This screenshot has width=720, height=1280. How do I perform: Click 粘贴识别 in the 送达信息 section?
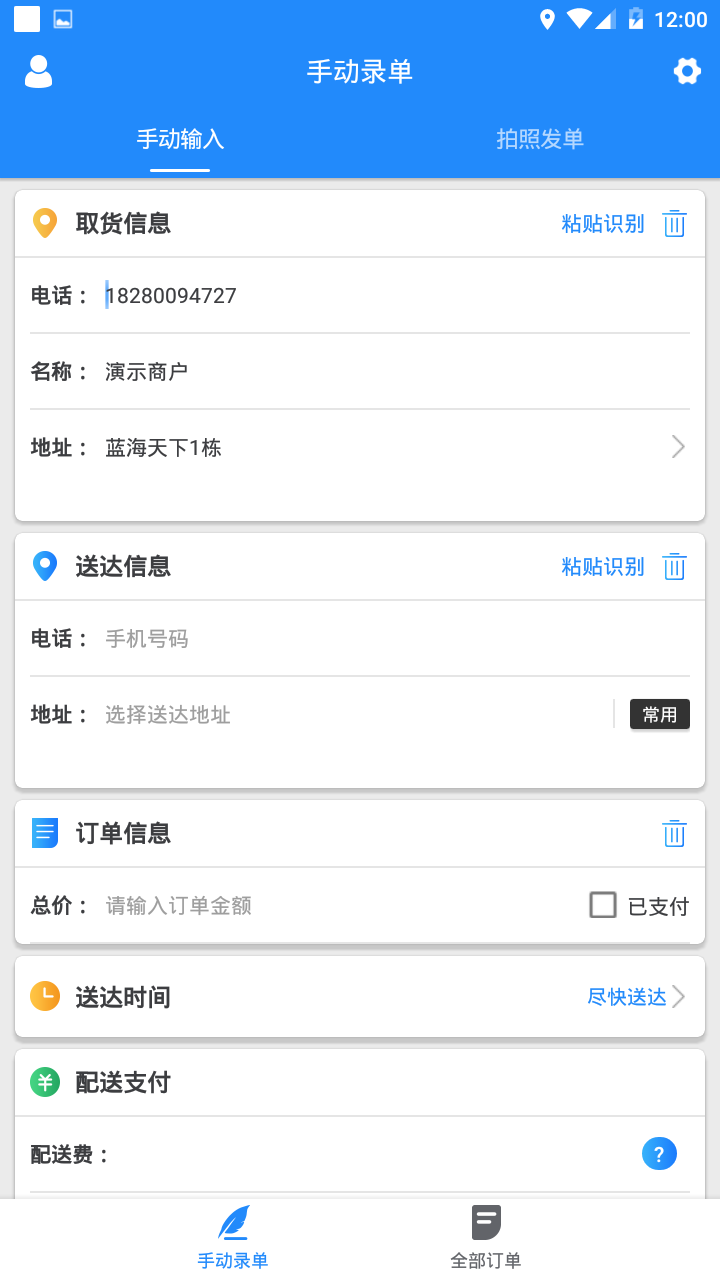[602, 566]
